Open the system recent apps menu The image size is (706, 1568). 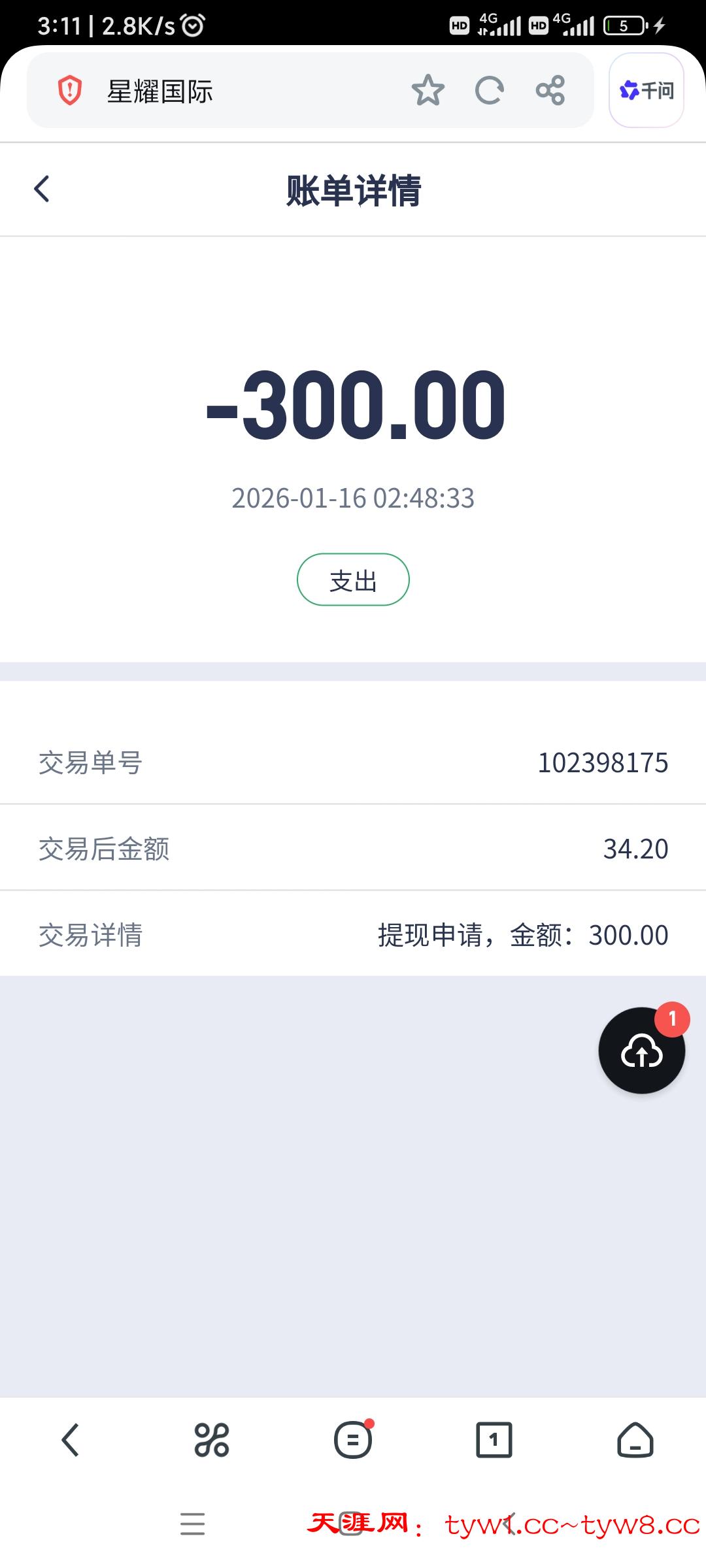coord(193,1524)
